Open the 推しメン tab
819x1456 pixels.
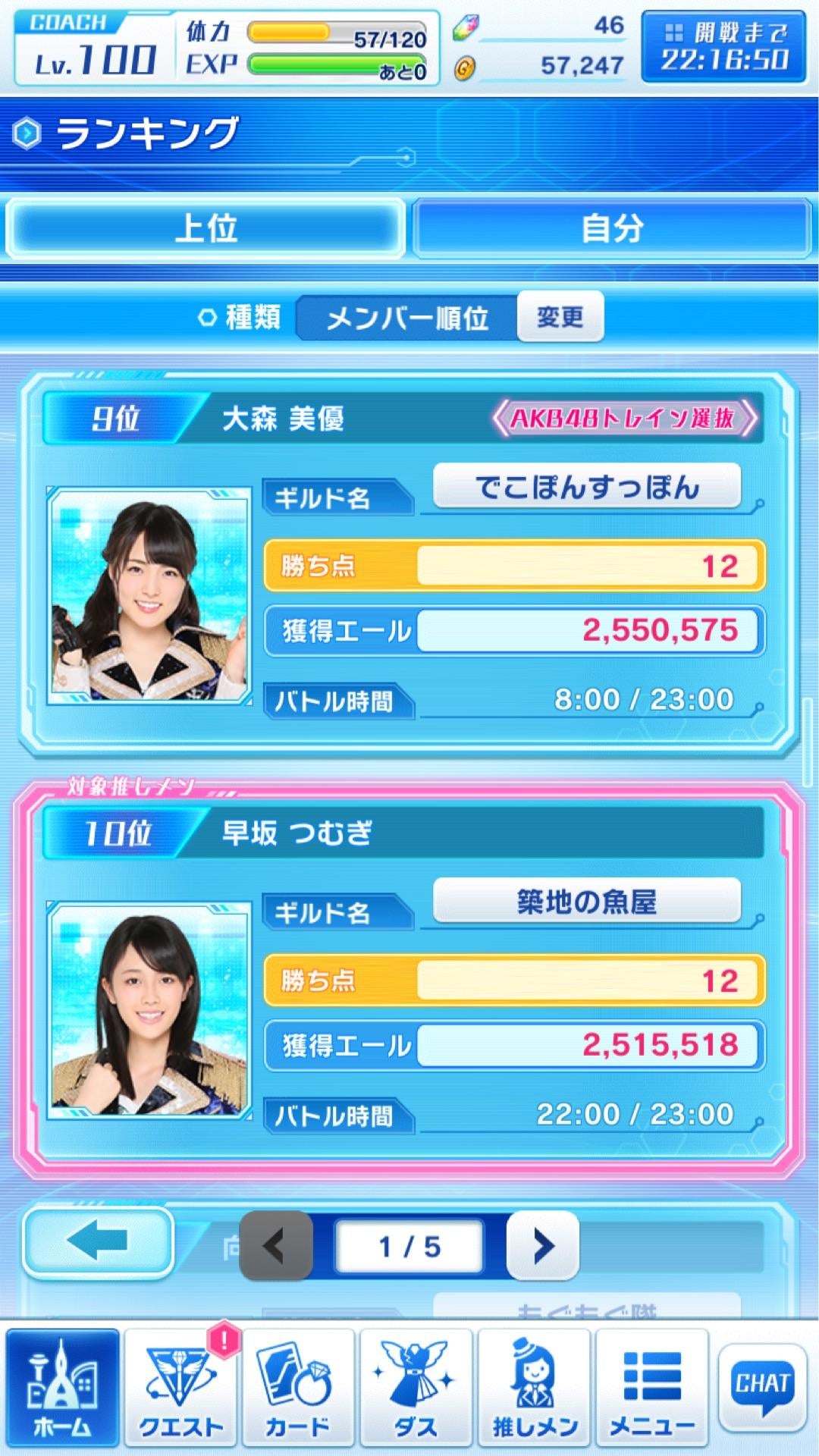[x=535, y=1388]
